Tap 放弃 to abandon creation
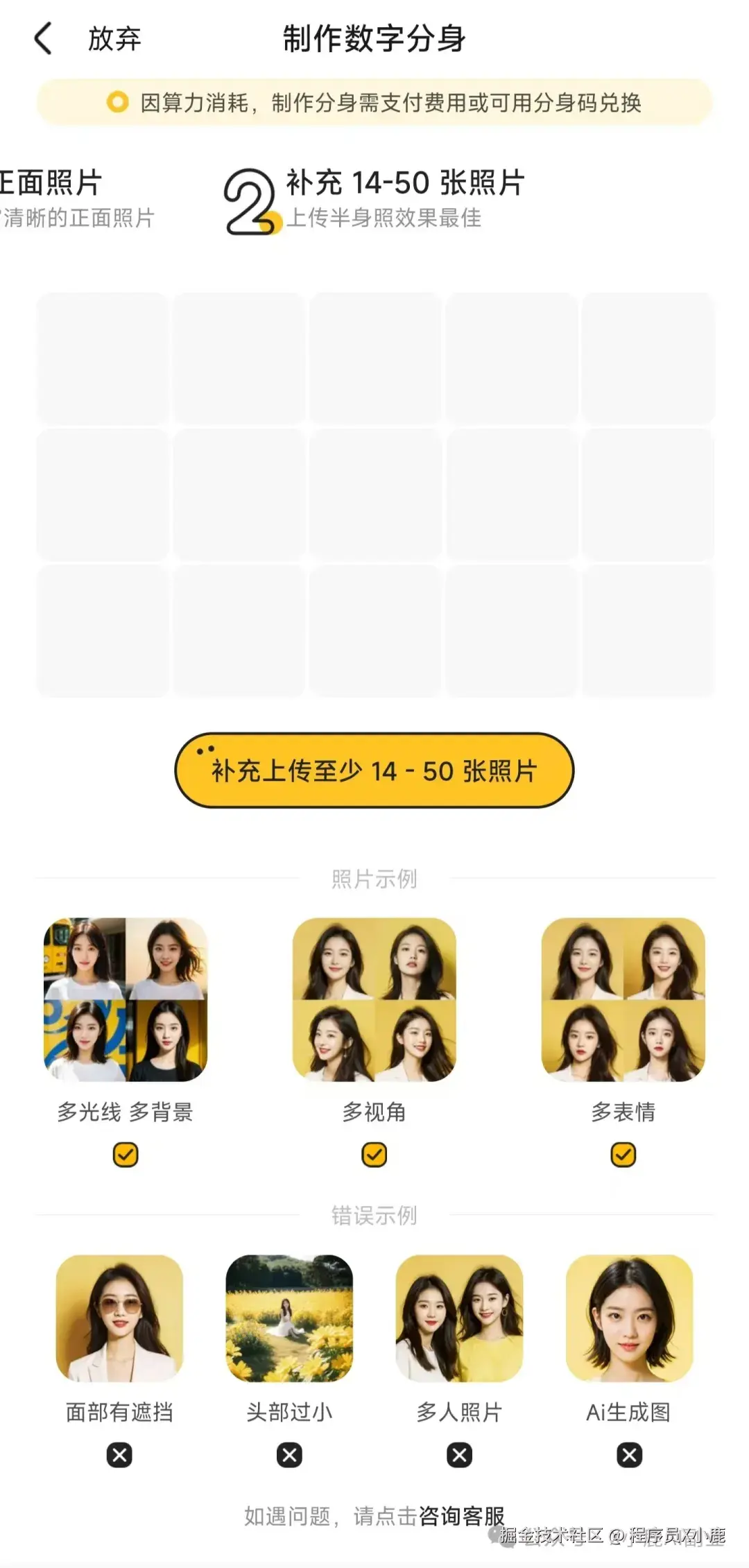Screen dimensions: 749x1568 pyautogui.click(x=115, y=40)
